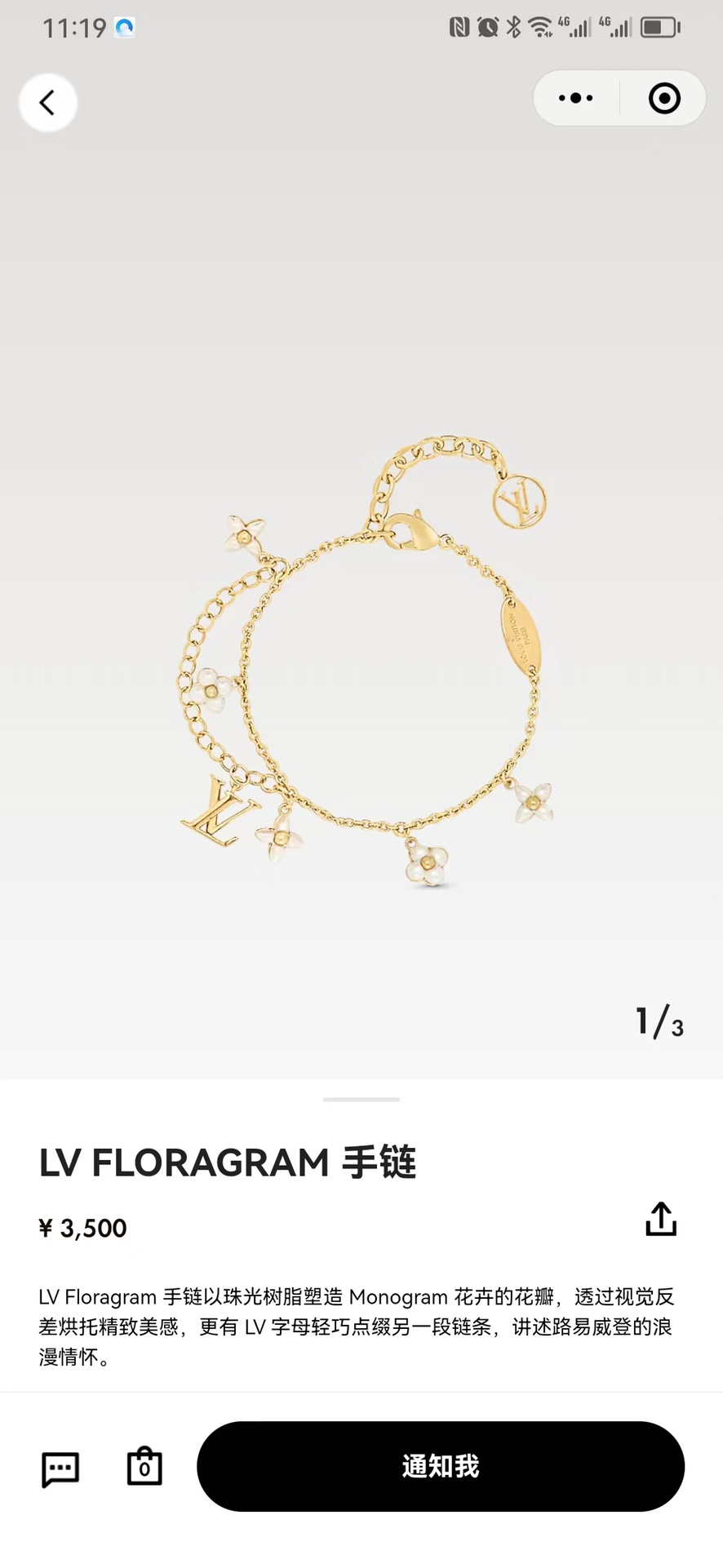The image size is (723, 1568).
Task: Tap the 通知我 button
Action: click(440, 1467)
